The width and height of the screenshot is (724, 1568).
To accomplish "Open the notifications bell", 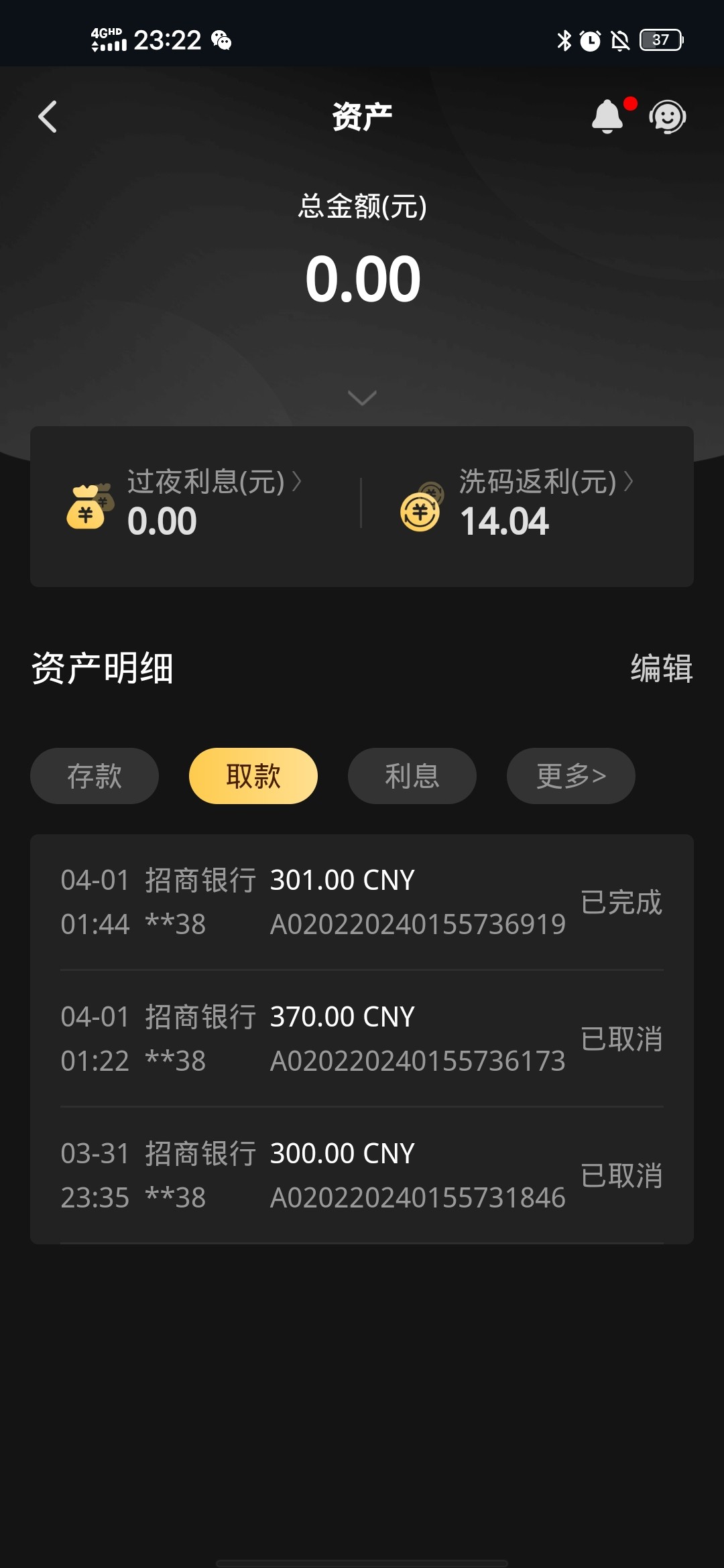I will [608, 117].
